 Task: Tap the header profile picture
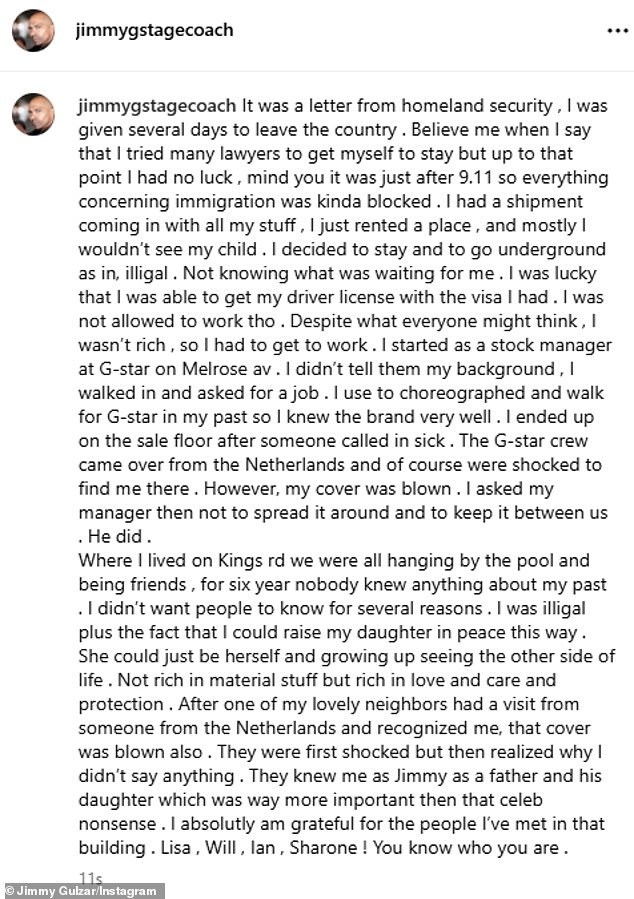pyautogui.click(x=33, y=30)
